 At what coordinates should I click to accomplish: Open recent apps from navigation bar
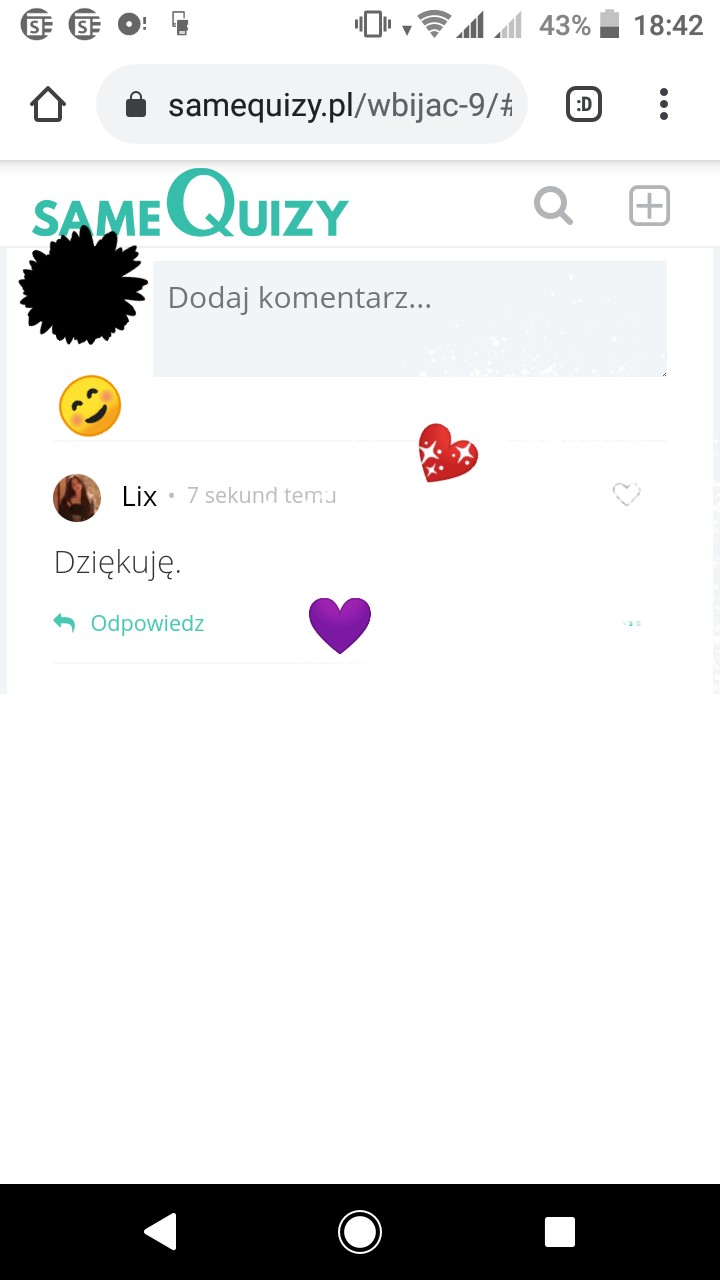tap(560, 1232)
